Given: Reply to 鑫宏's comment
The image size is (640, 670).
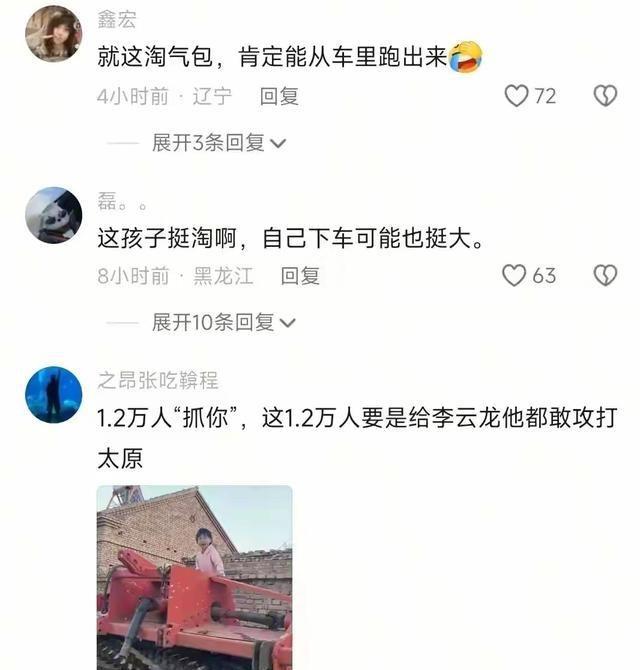Looking at the screenshot, I should click(x=279, y=96).
